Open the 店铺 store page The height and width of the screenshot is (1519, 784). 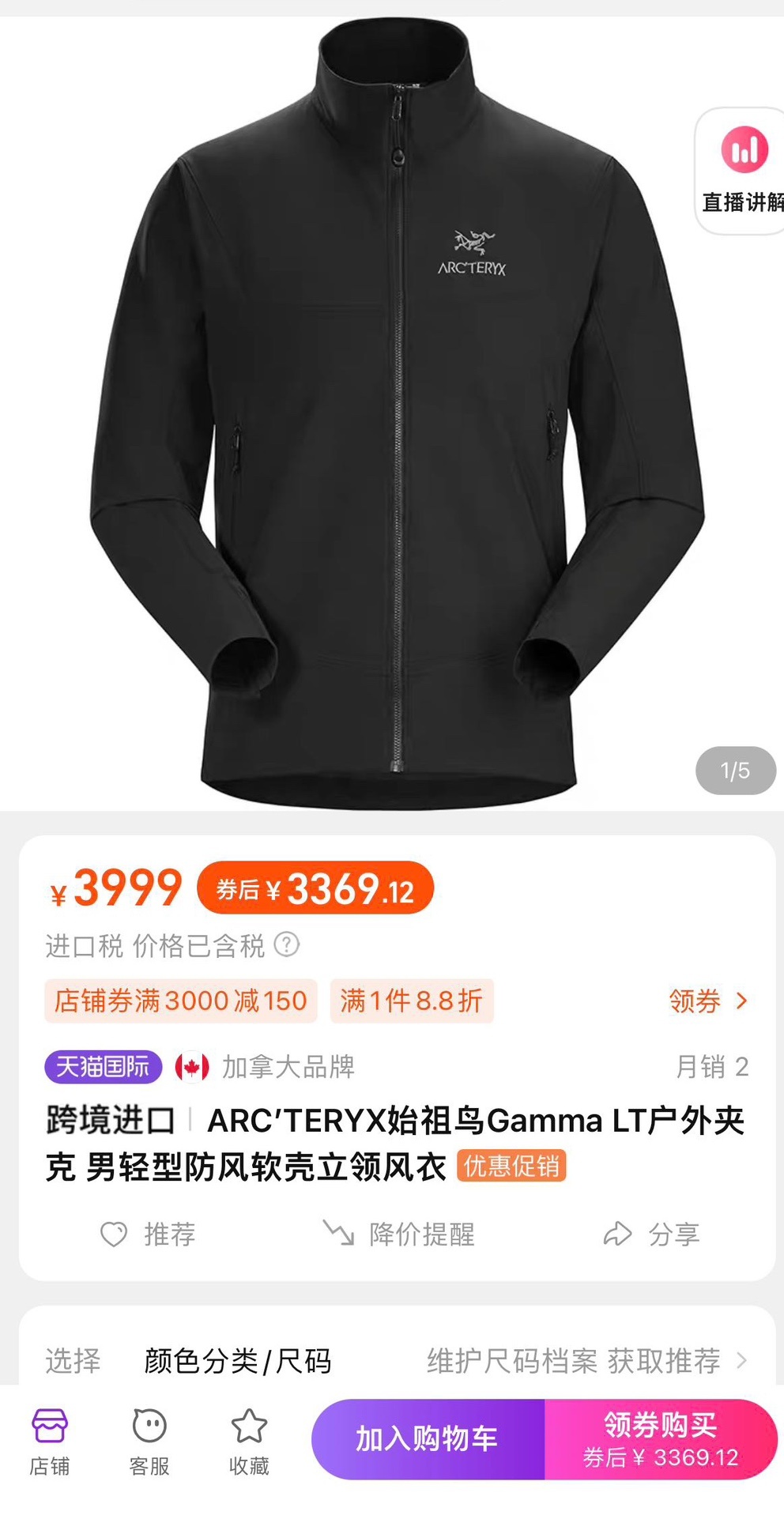(x=50, y=1442)
